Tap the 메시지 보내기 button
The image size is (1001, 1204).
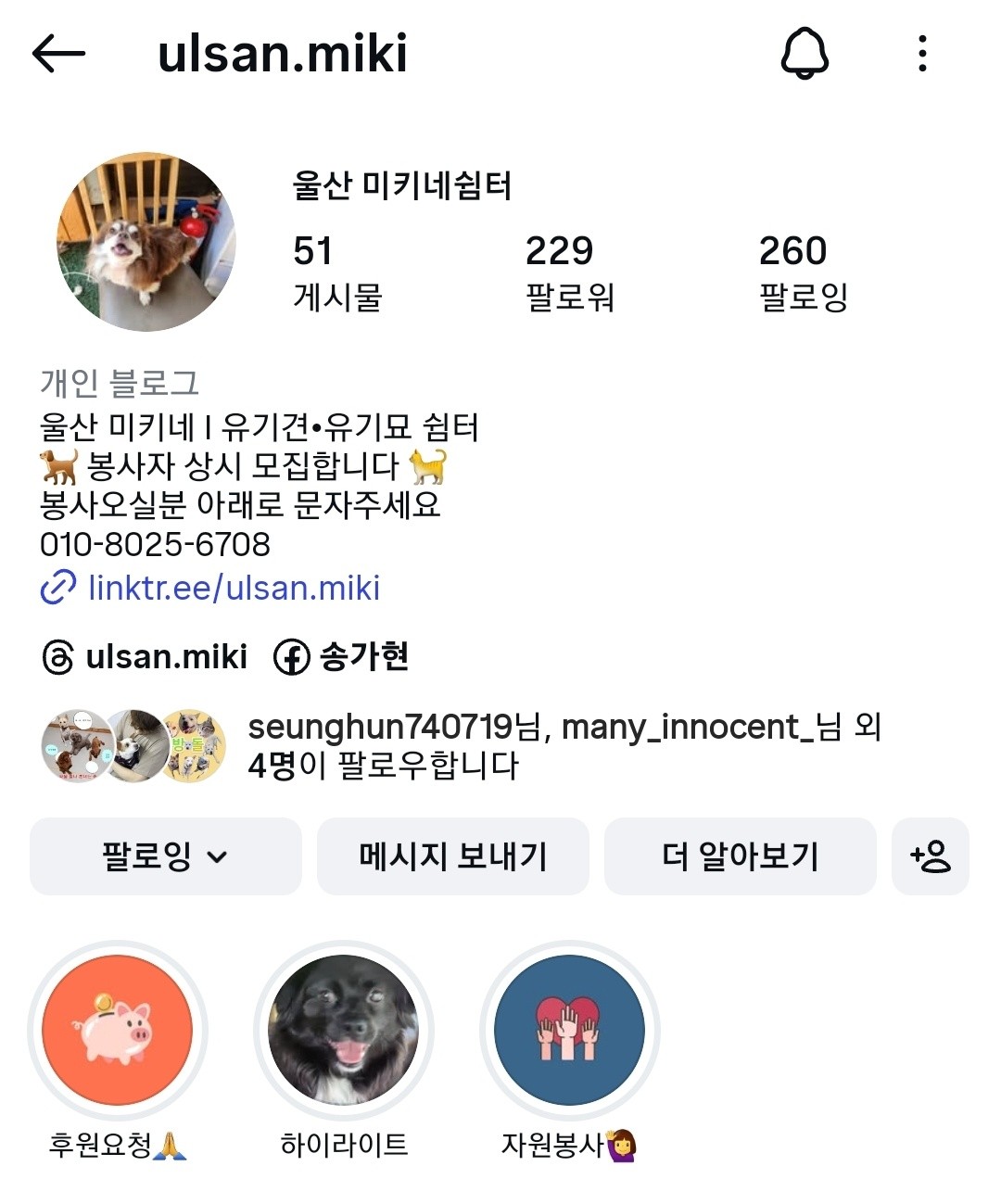[x=452, y=857]
